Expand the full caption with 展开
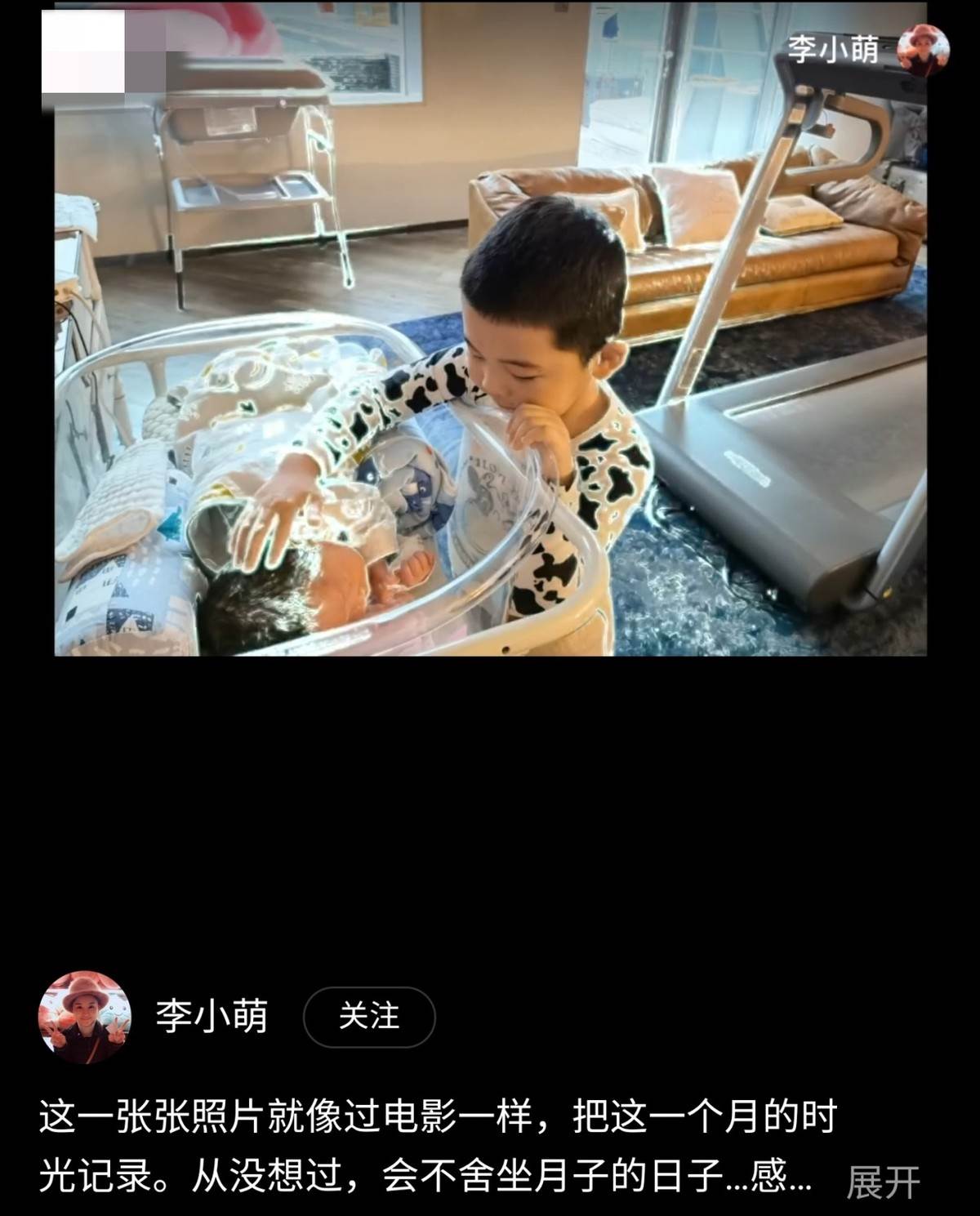980x1216 pixels. pyautogui.click(x=883, y=1182)
